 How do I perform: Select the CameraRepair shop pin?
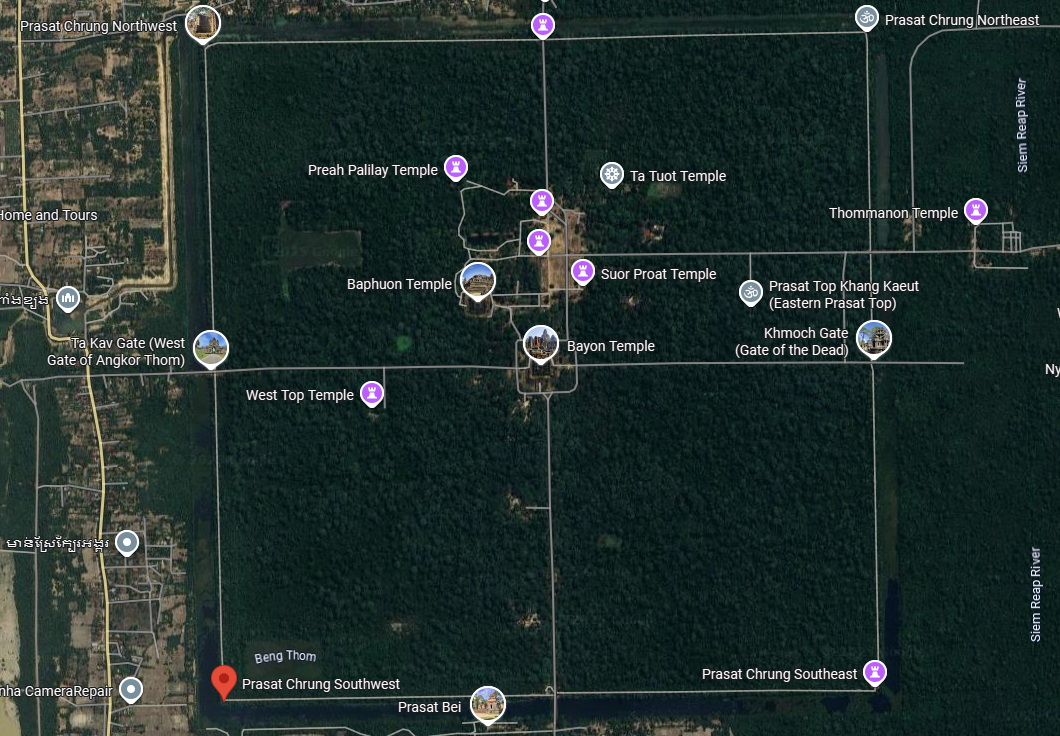click(131, 689)
